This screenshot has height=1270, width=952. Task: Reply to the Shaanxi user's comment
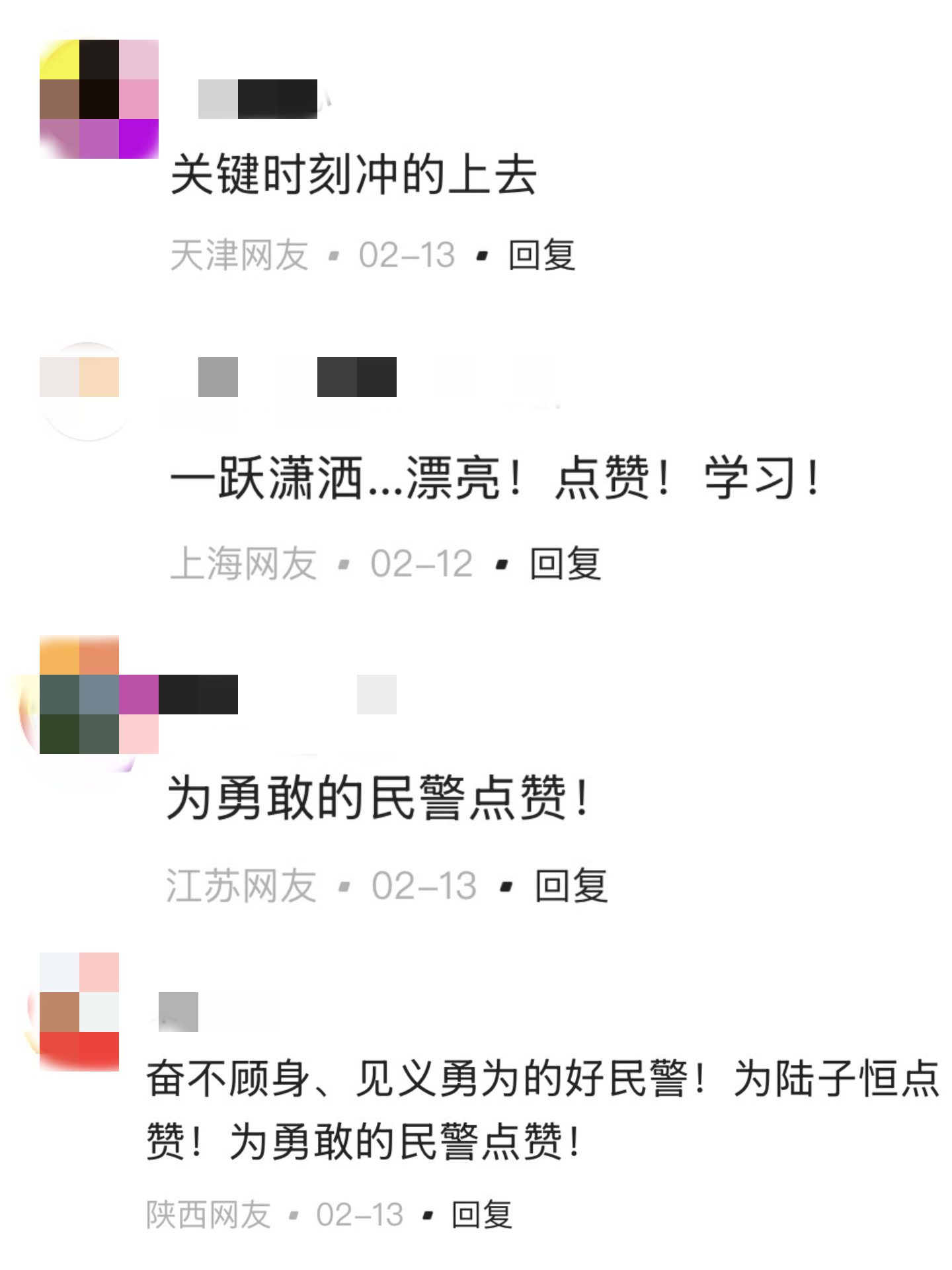[x=481, y=1214]
